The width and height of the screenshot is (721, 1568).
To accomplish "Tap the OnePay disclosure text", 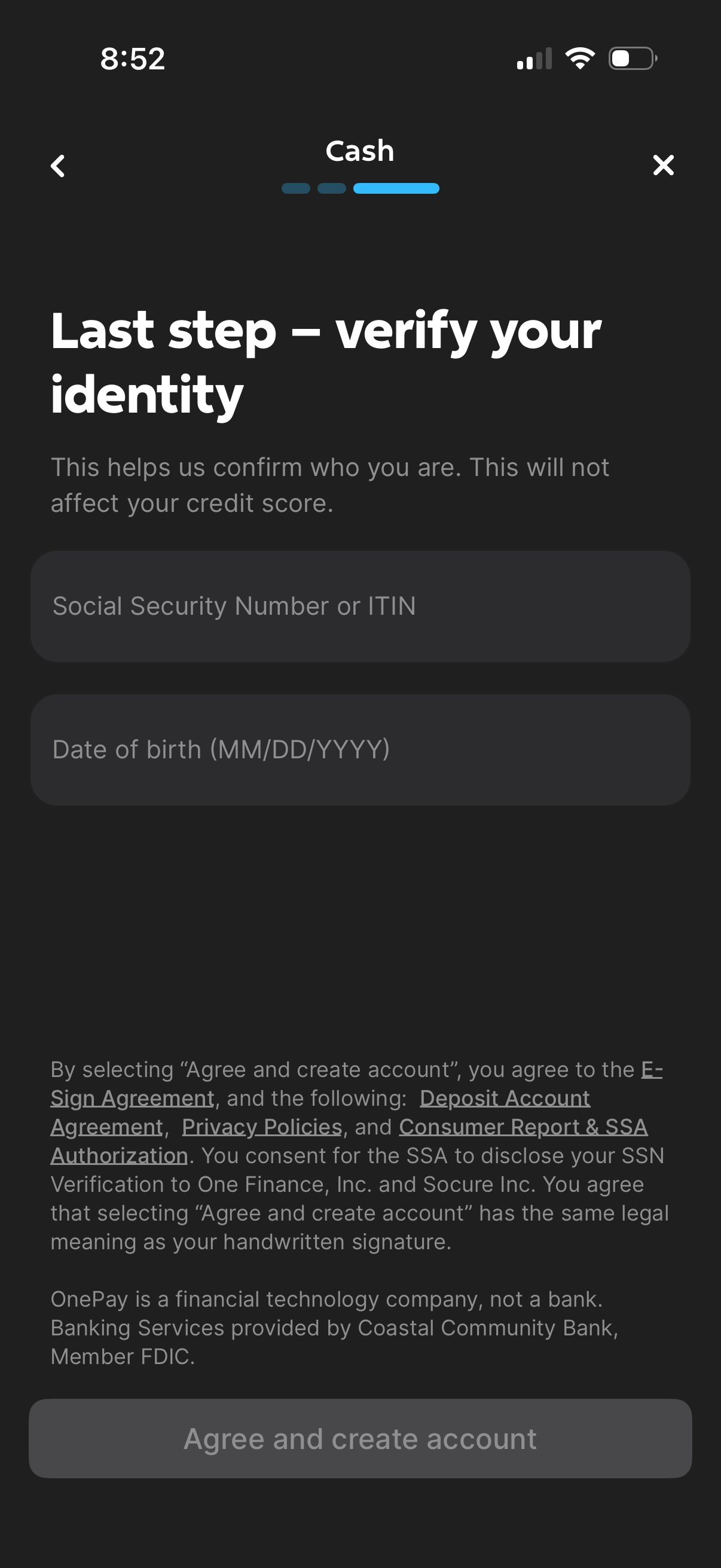I will click(x=335, y=1327).
